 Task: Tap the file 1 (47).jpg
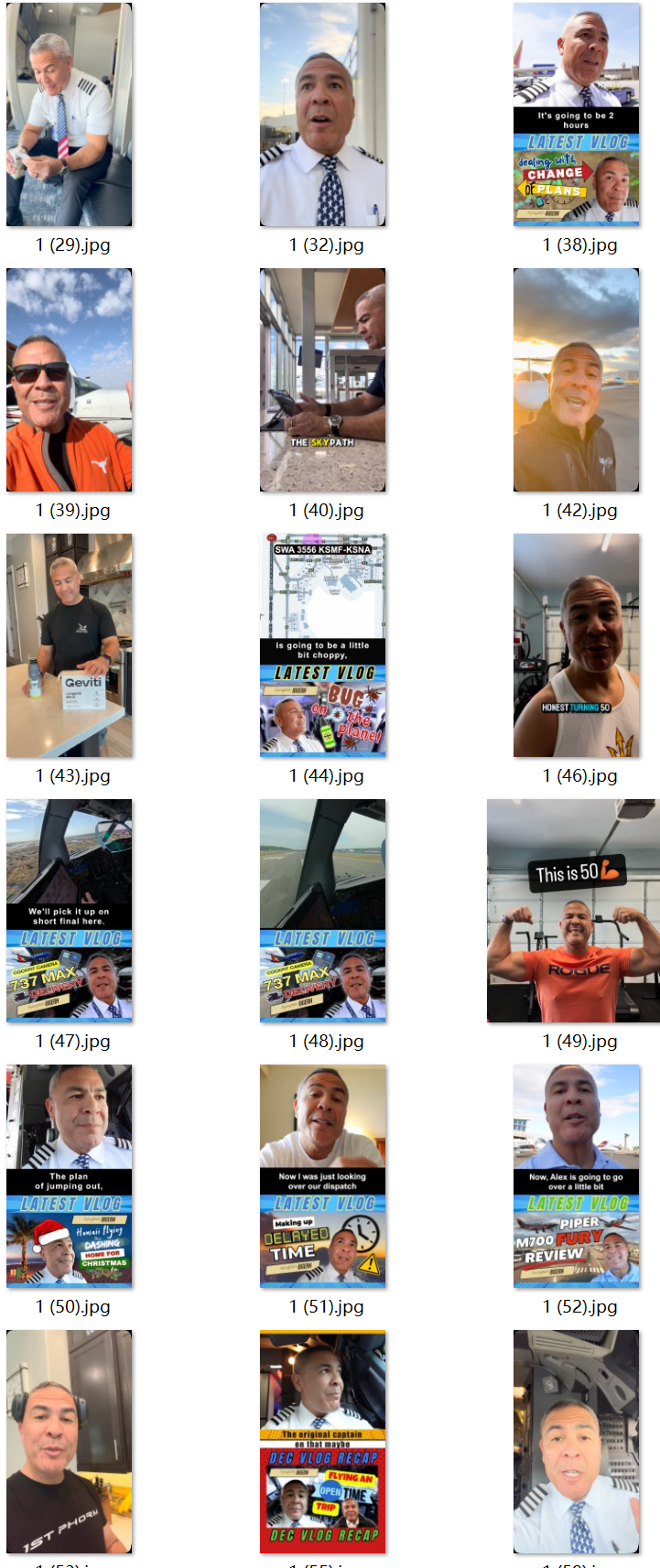70,911
